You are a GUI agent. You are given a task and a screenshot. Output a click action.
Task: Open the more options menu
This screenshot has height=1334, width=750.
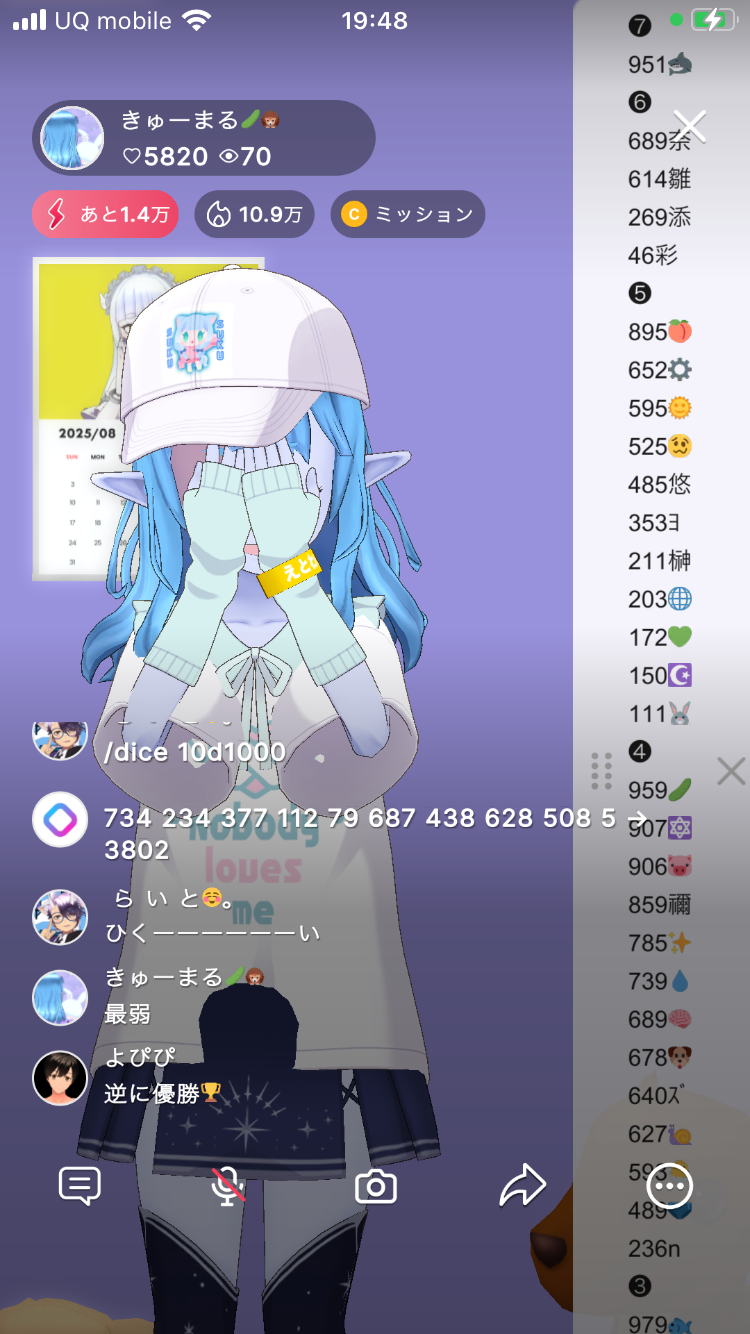pyautogui.click(x=670, y=1187)
